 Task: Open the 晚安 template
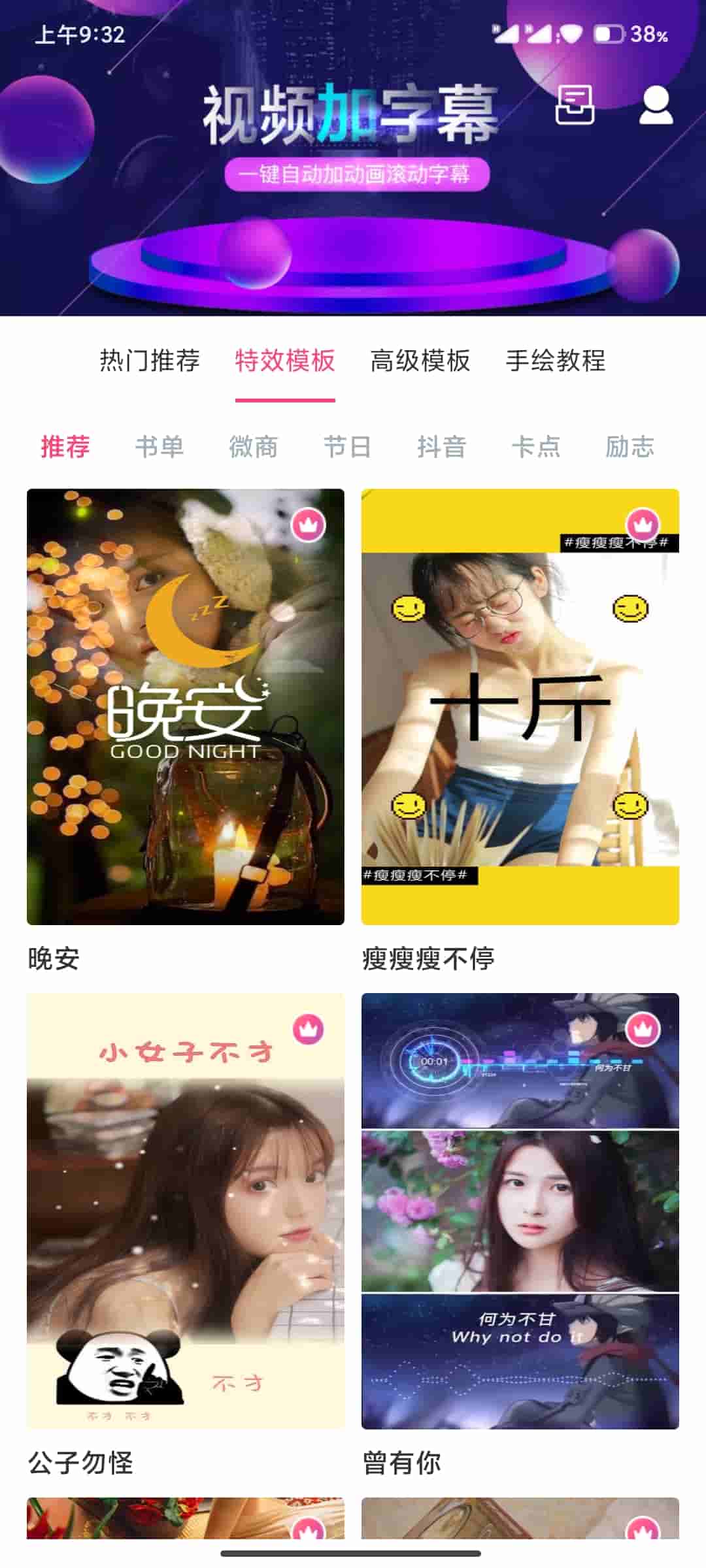186,706
